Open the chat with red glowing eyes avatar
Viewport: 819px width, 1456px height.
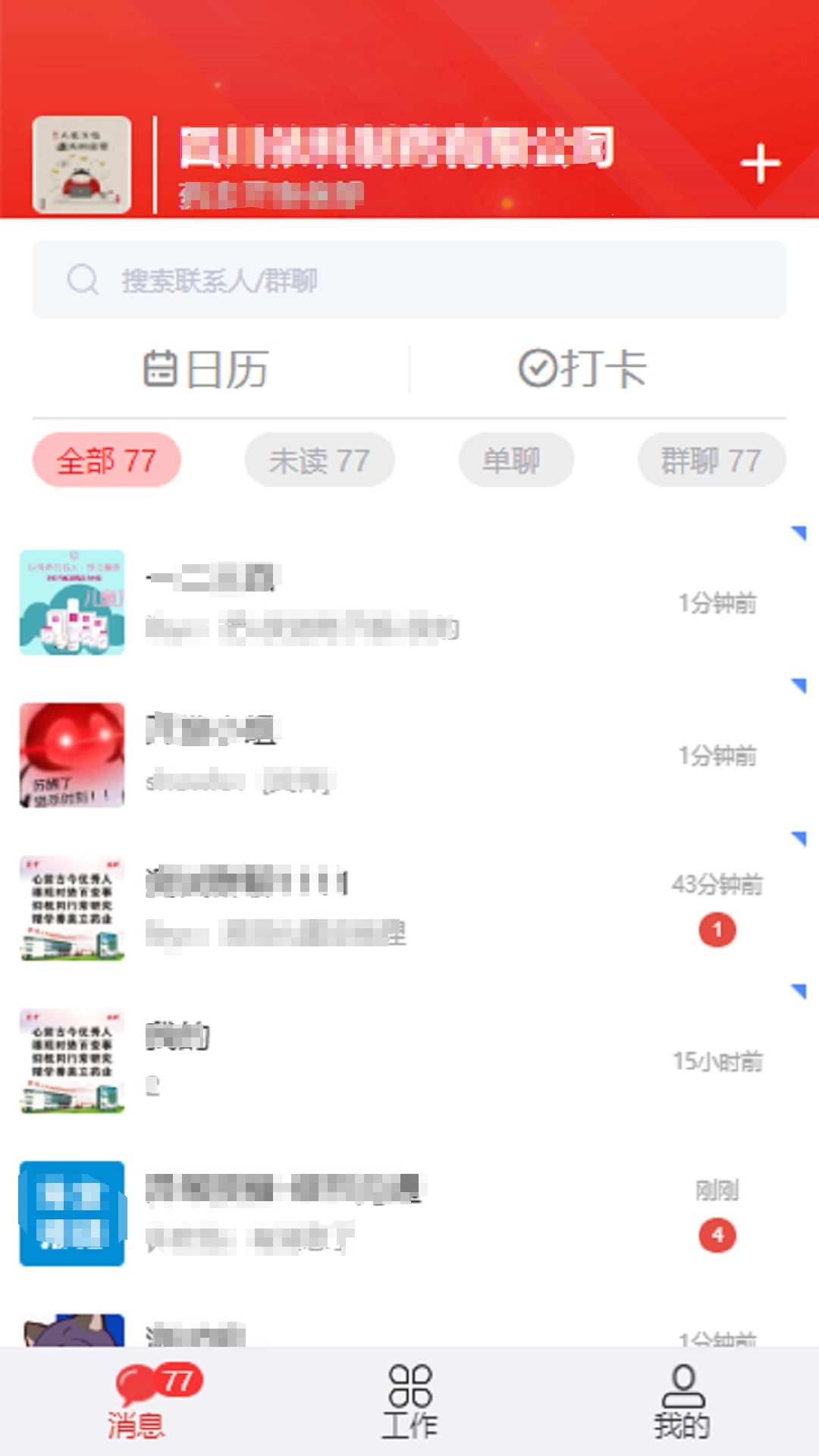(x=409, y=755)
